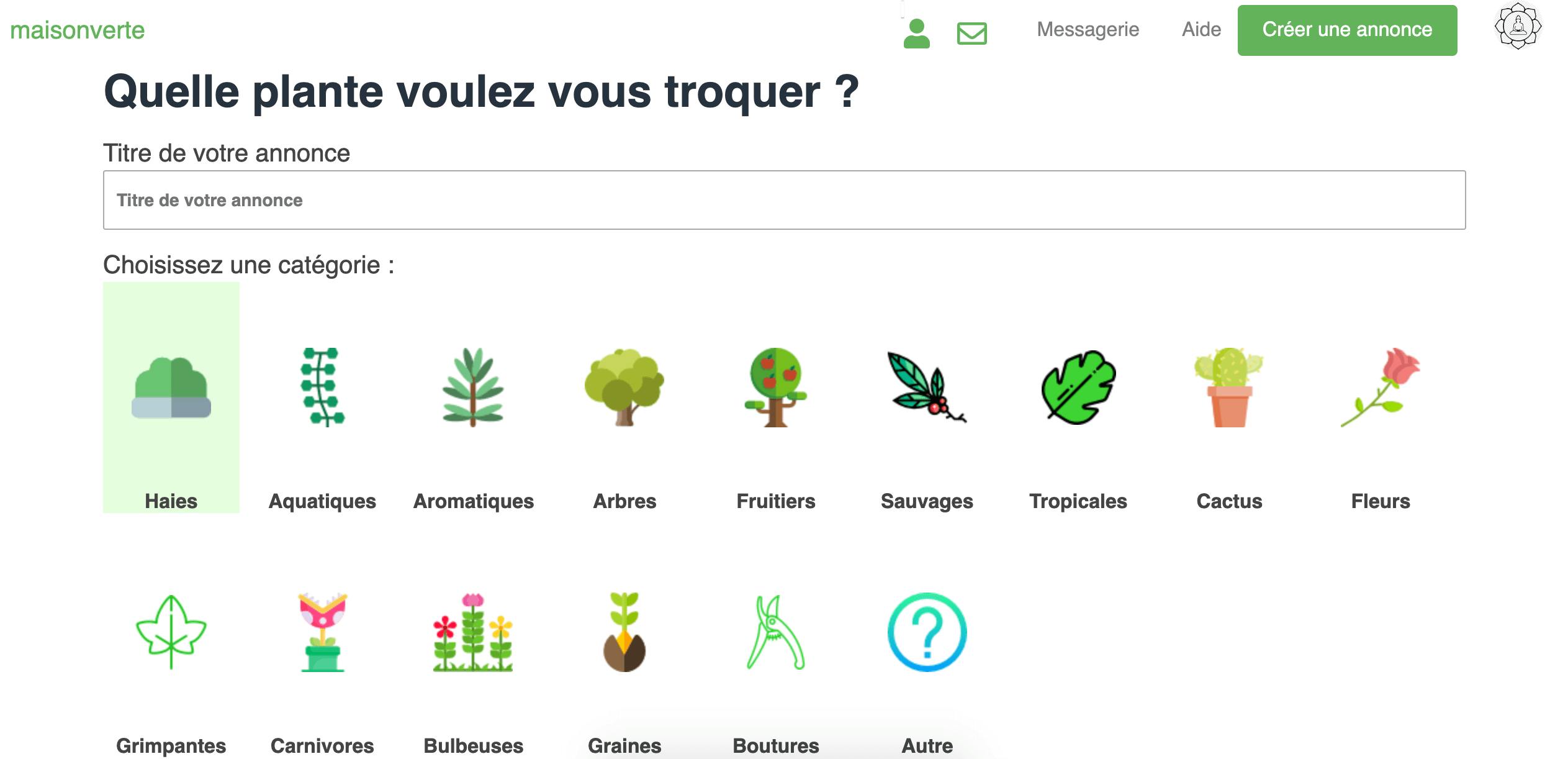1568x759 pixels.
Task: Open the user profile icon
Action: [916, 33]
